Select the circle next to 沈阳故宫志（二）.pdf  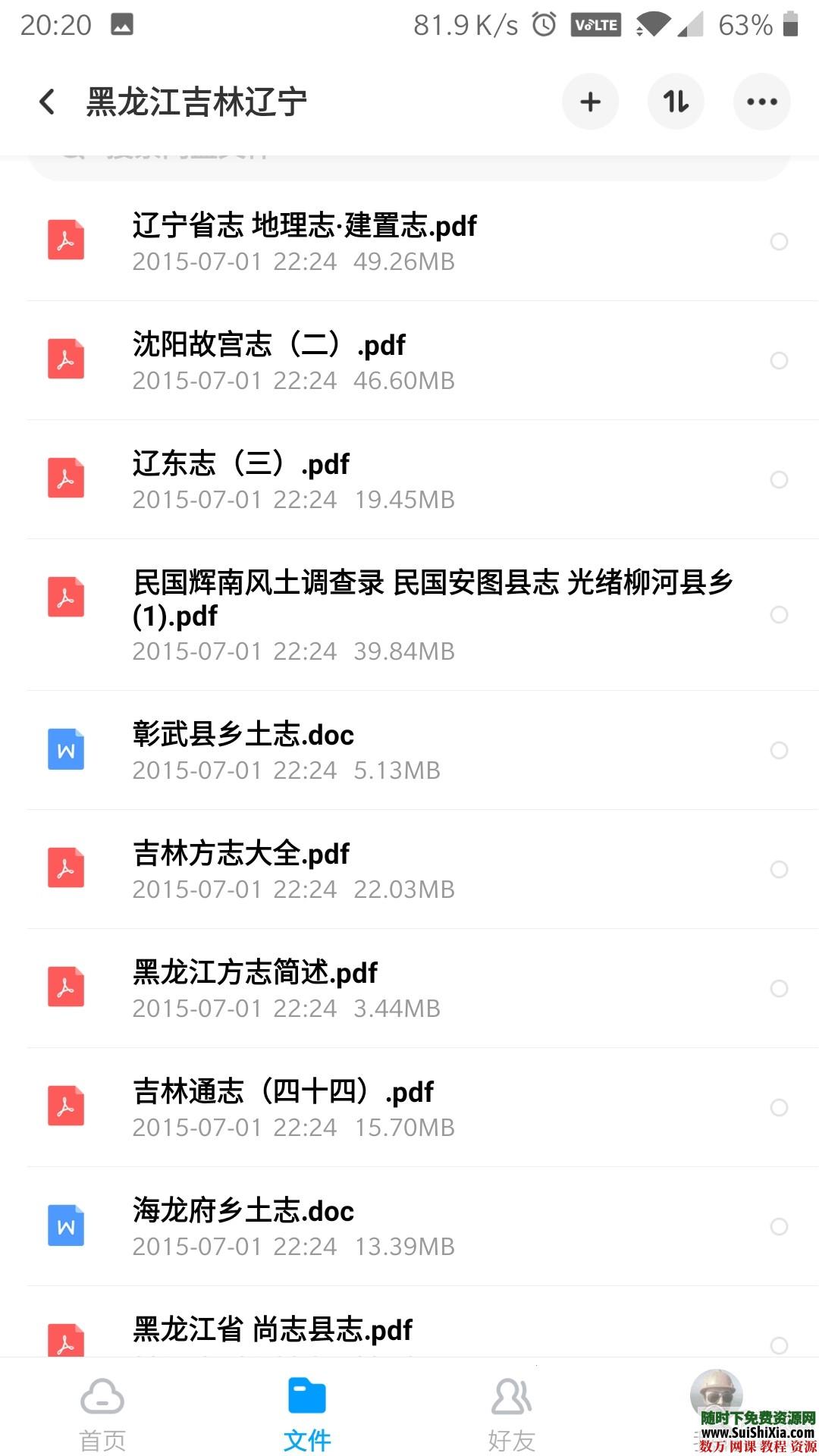[x=780, y=361]
